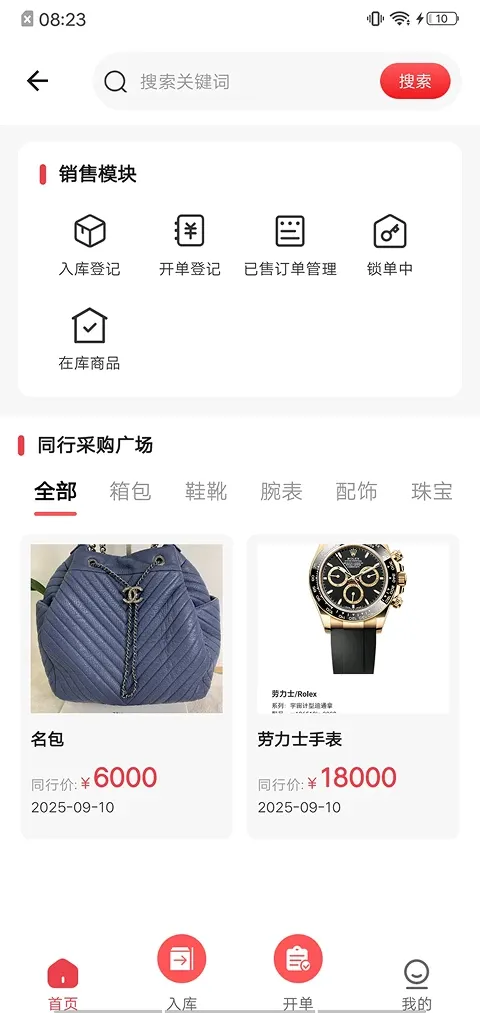
Task: Go back using the arrow icon
Action: pyautogui.click(x=37, y=81)
